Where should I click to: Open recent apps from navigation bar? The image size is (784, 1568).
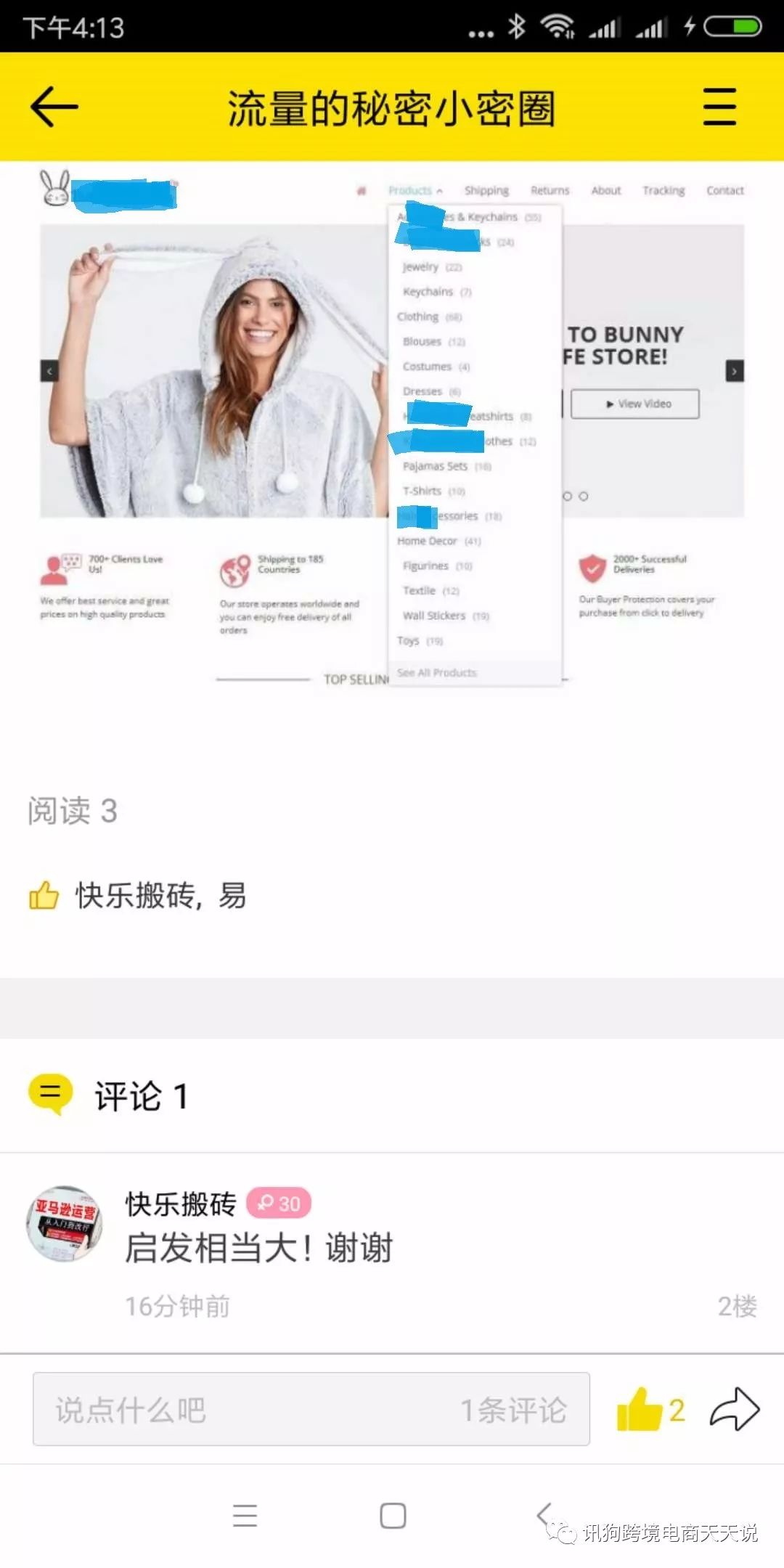click(245, 1515)
